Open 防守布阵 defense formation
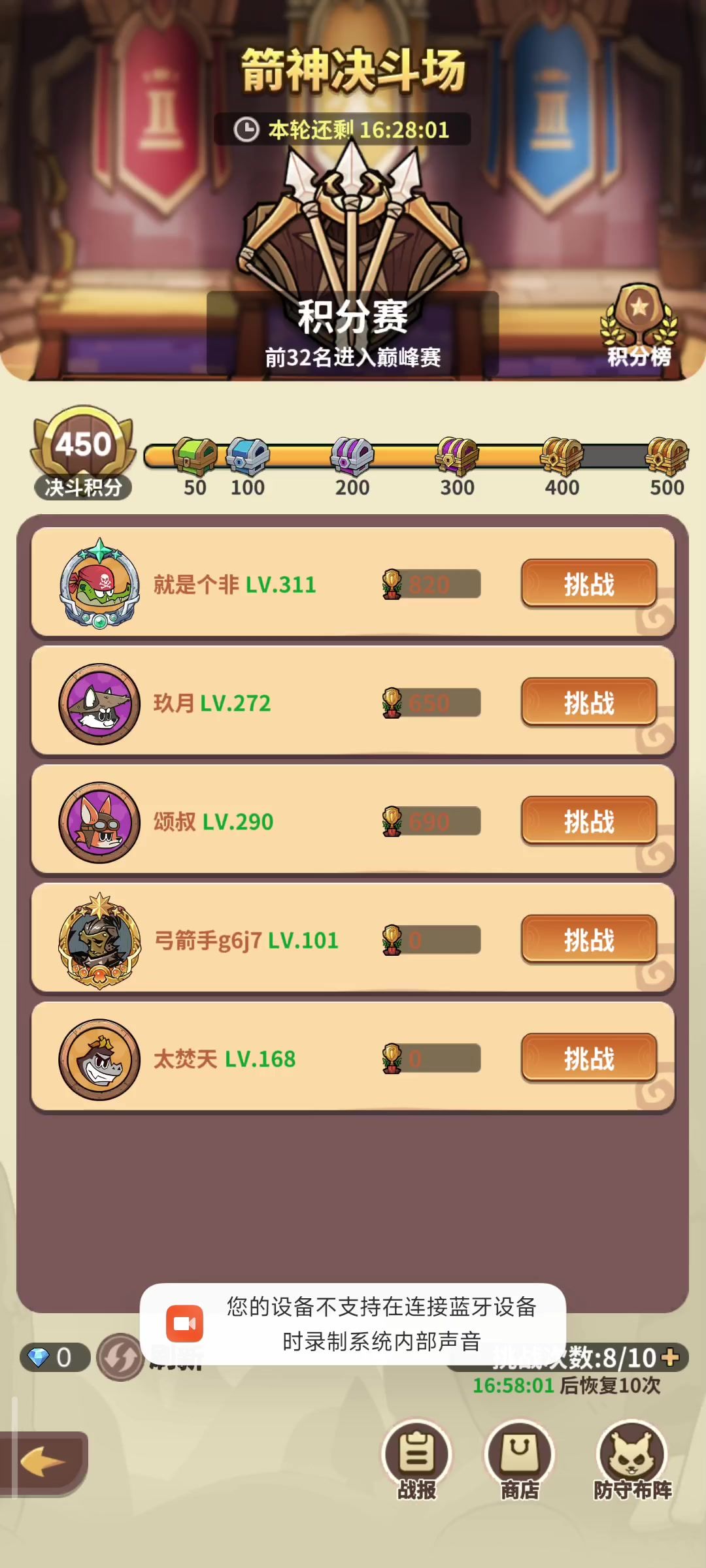Image resolution: width=706 pixels, height=1568 pixels. tap(631, 1457)
